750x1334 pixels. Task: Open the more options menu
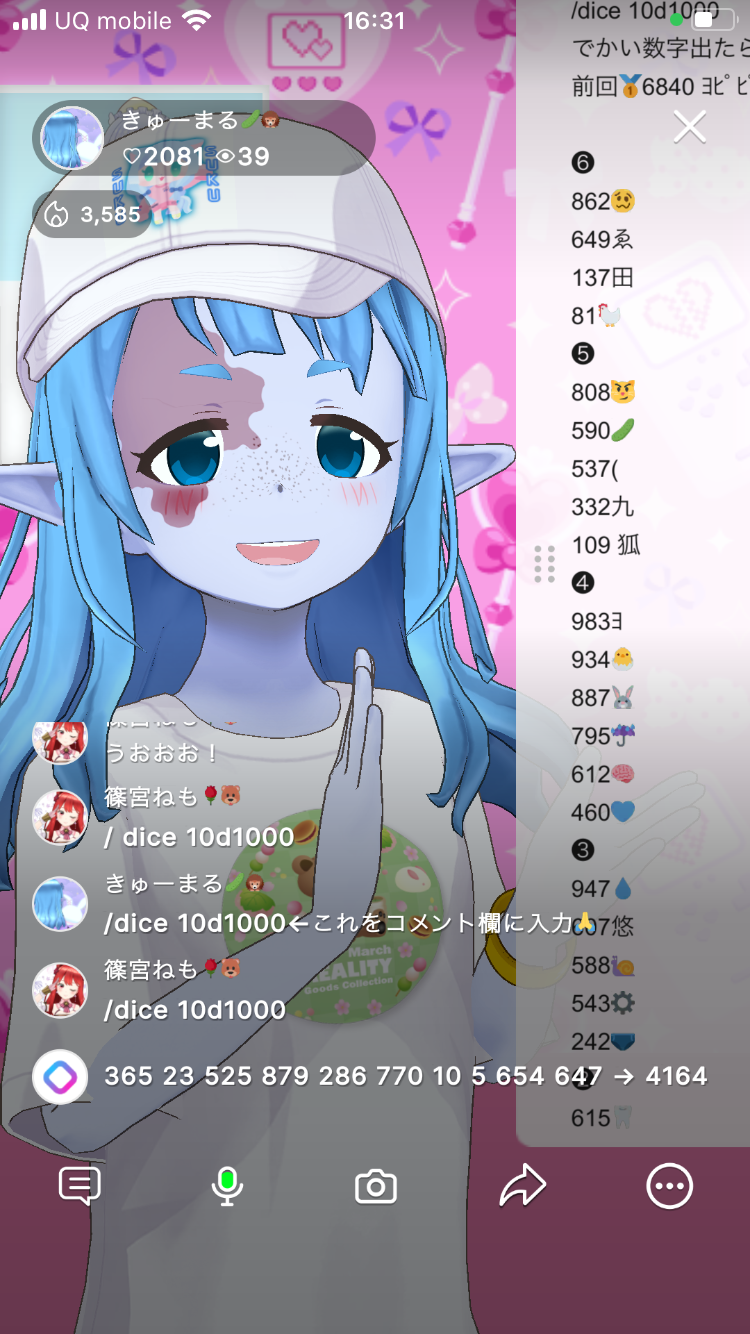(669, 1186)
